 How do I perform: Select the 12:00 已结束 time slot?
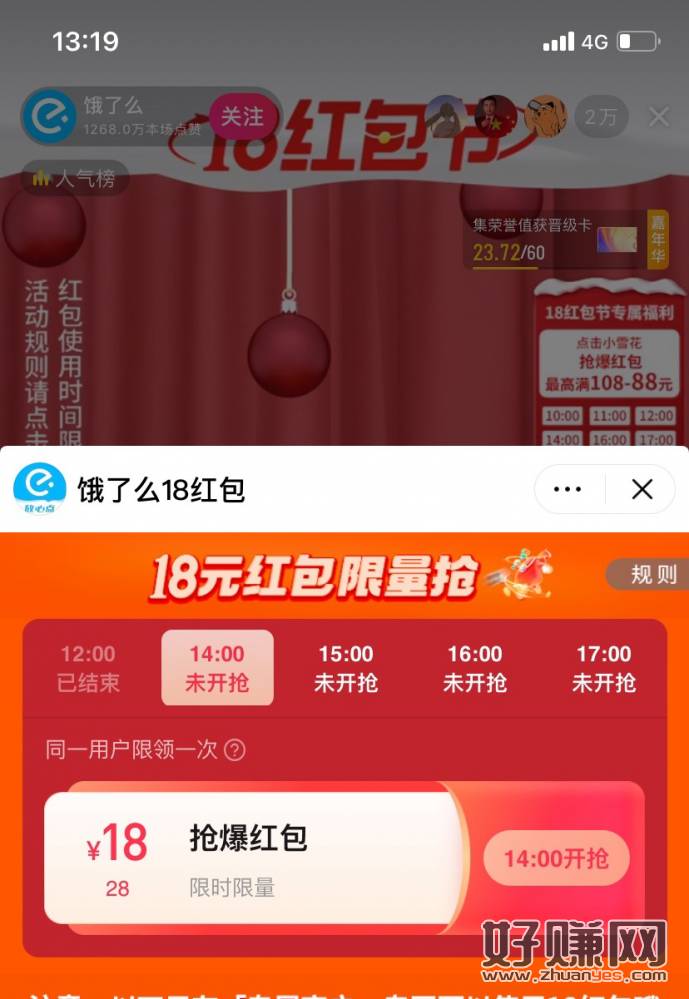(x=88, y=668)
